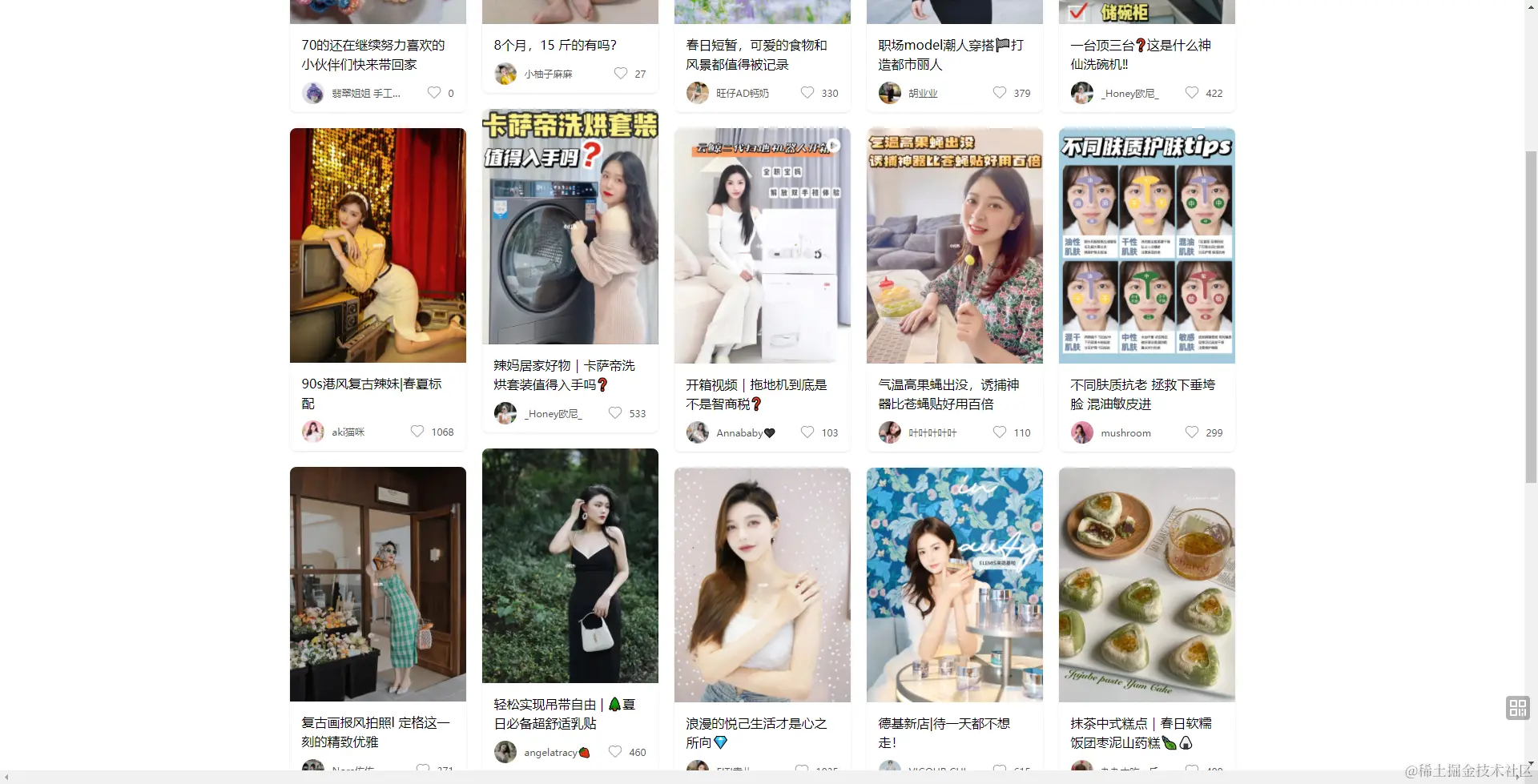Open the 90s港风复古辣妹 post

coord(377,245)
